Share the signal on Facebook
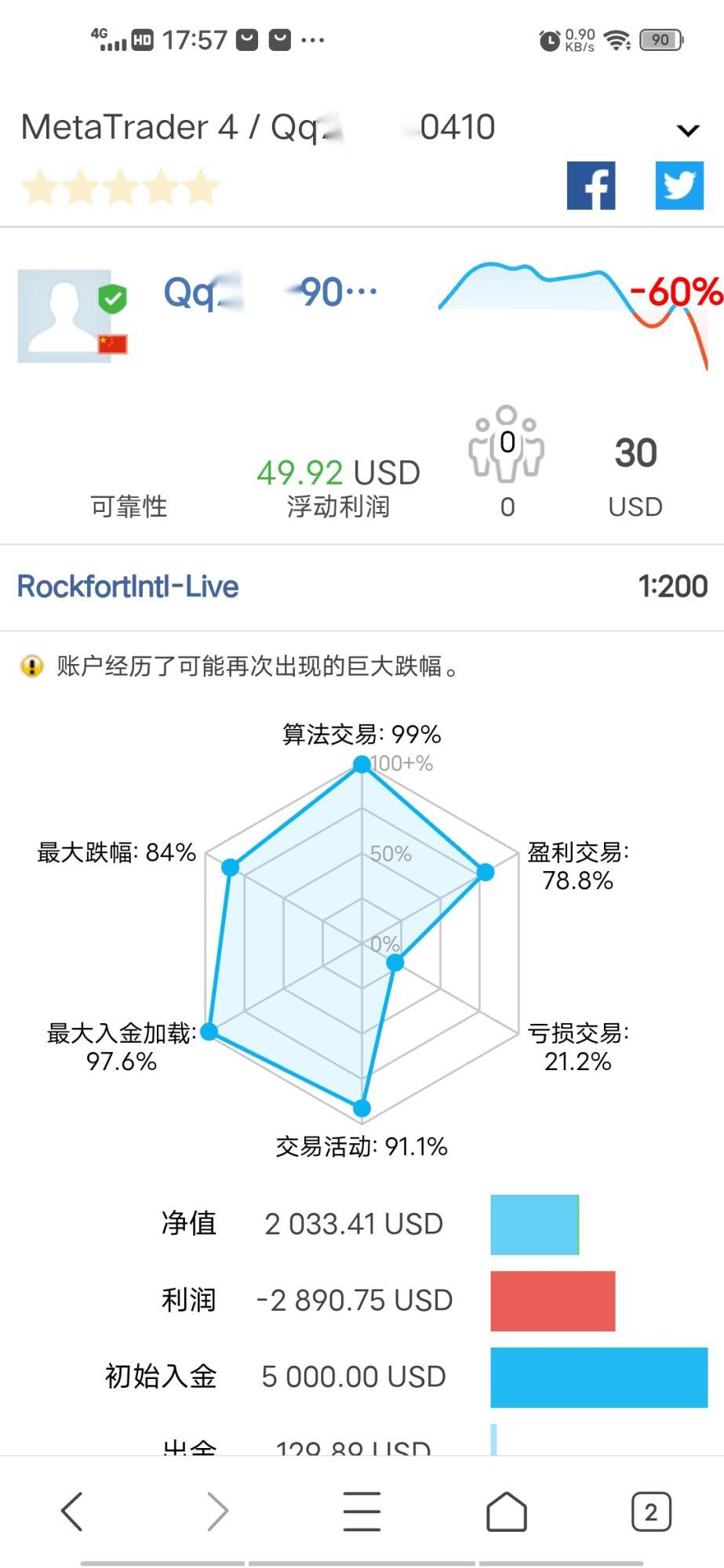 click(x=591, y=185)
